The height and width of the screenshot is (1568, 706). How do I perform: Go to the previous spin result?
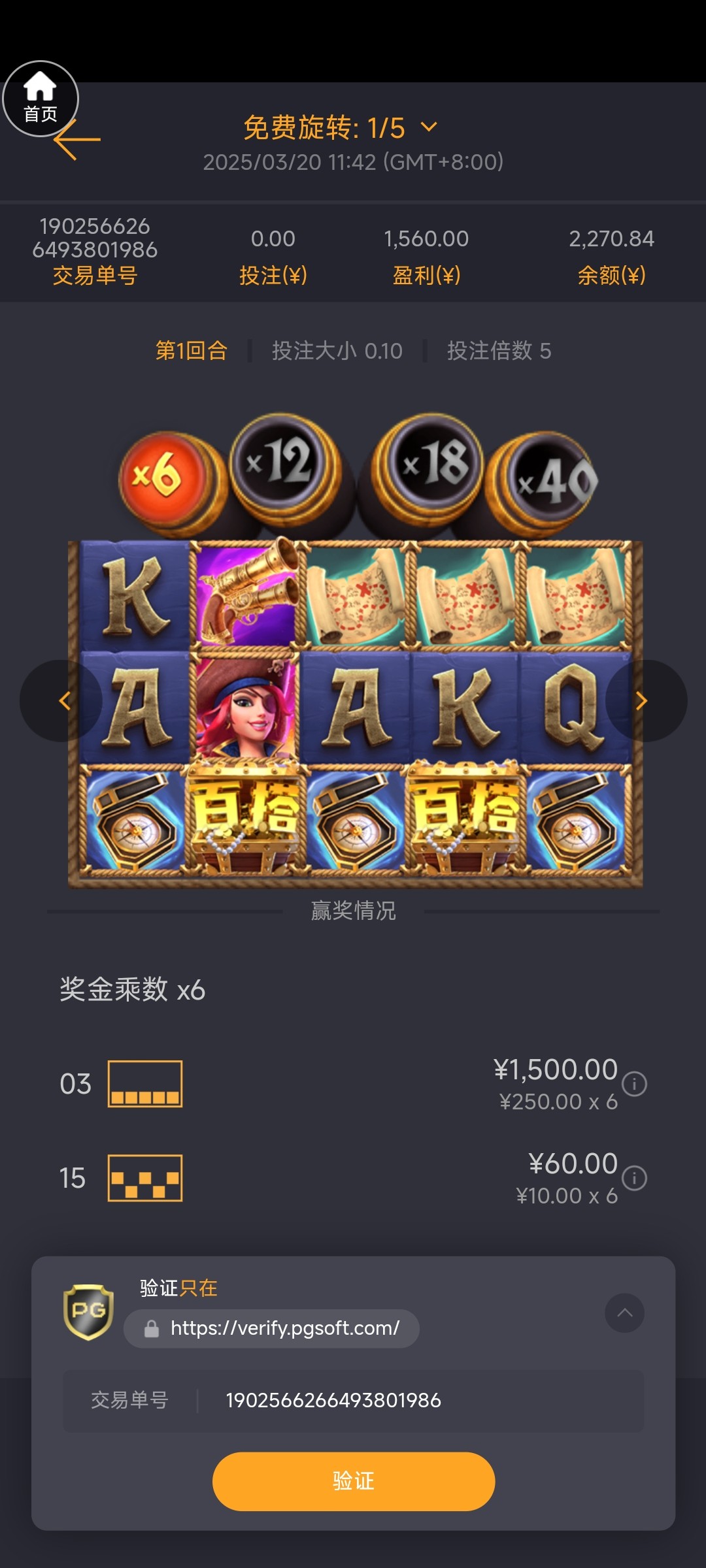[x=63, y=701]
